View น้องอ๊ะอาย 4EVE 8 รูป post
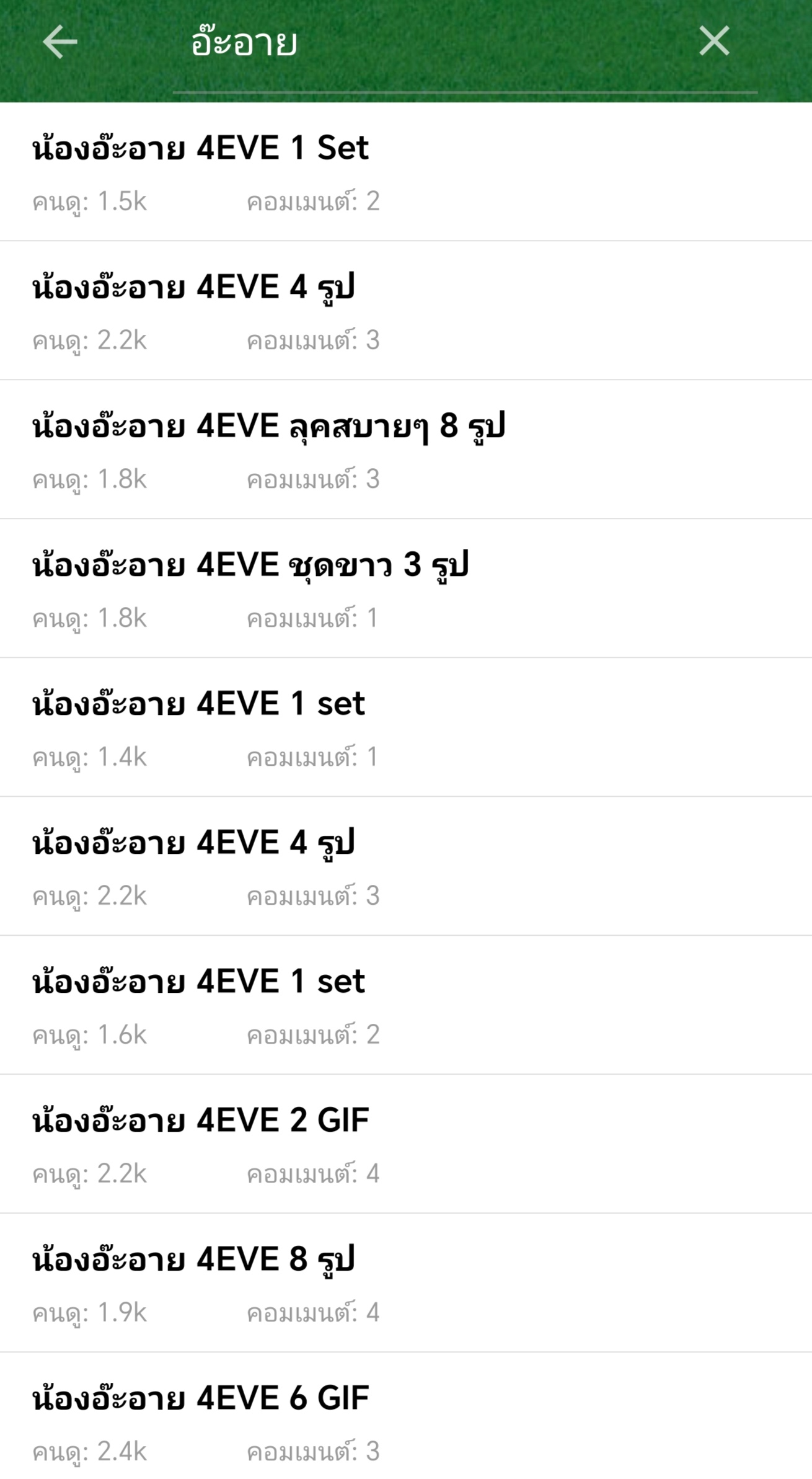 (x=406, y=1283)
